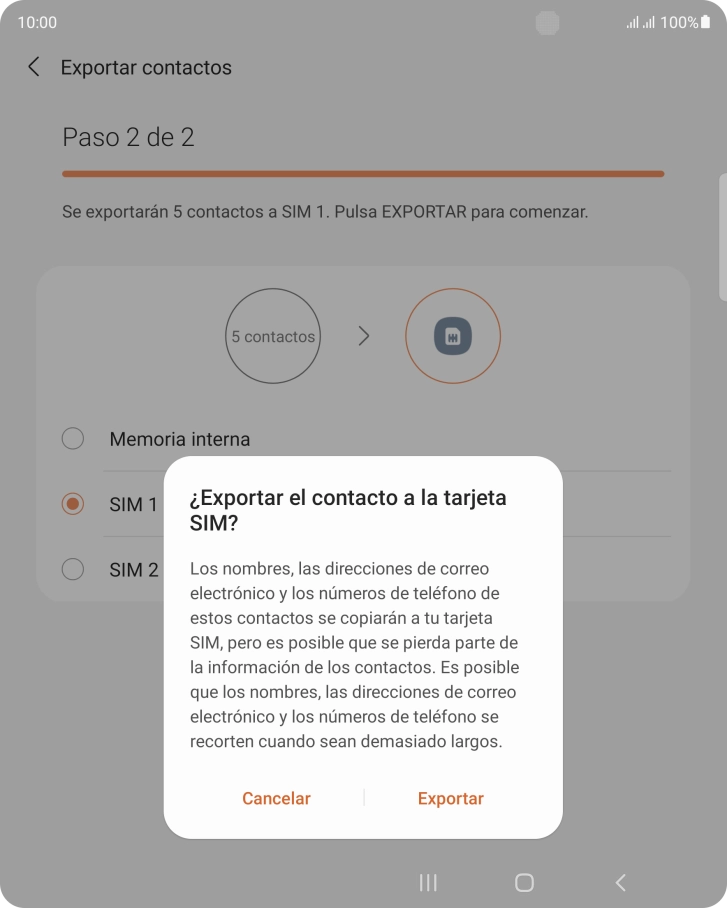Tap Cancelar to dismiss the dialog
The height and width of the screenshot is (908, 727).
[276, 798]
